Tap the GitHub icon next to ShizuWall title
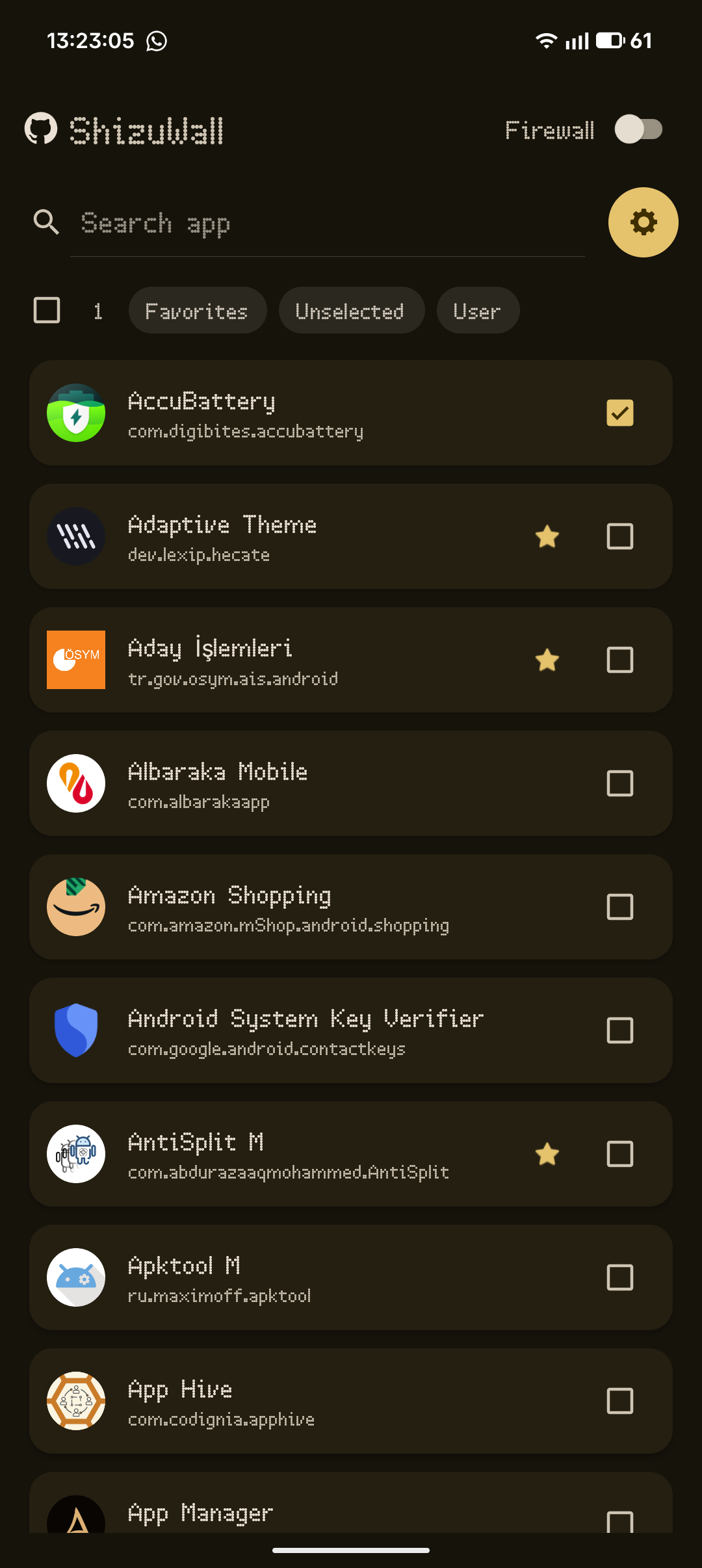Image resolution: width=702 pixels, height=1568 pixels. pyautogui.click(x=43, y=130)
